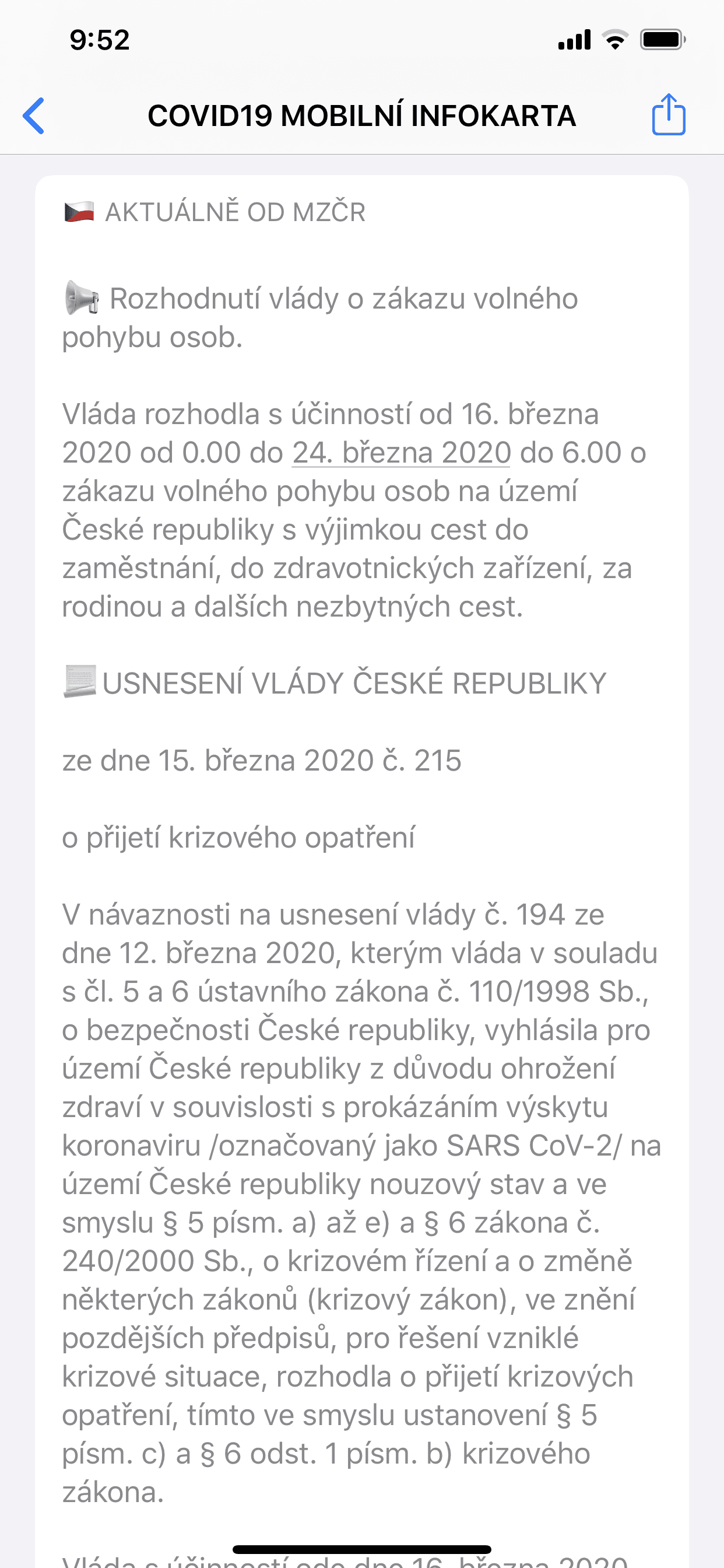724x1568 pixels.
Task: Go back using the top-left arrow
Action: tap(34, 115)
